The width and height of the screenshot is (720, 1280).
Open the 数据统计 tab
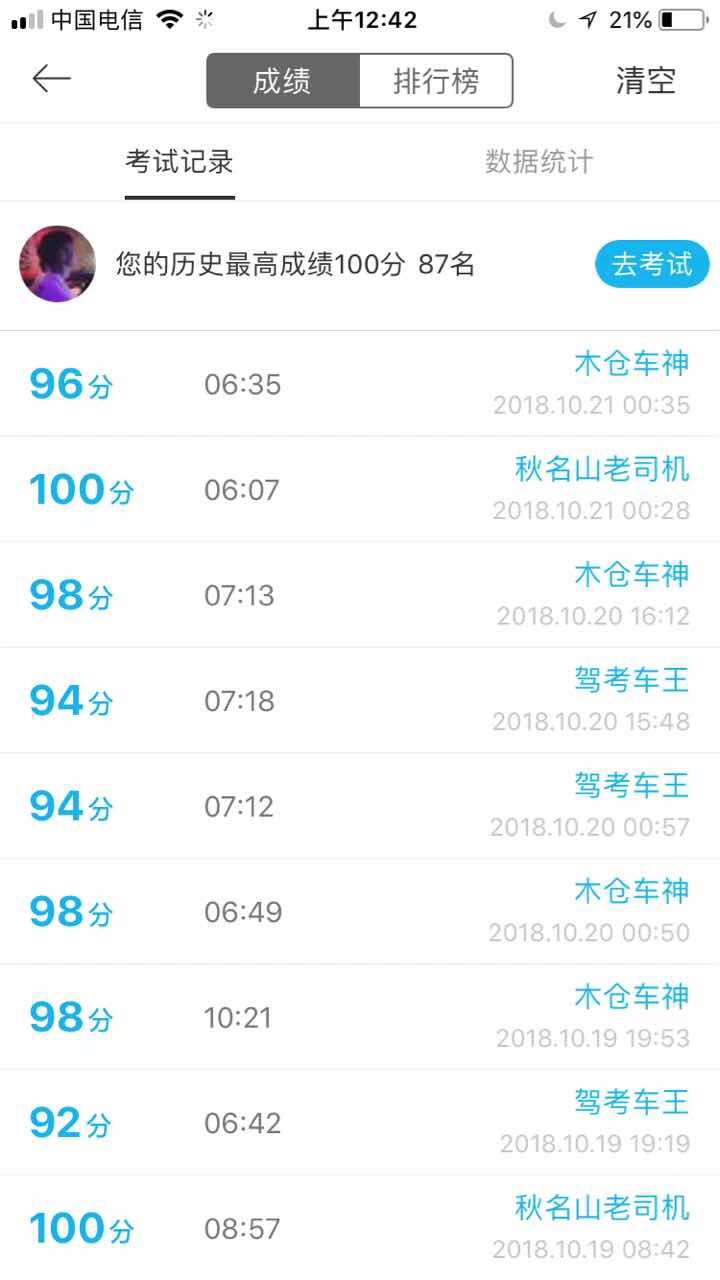pos(540,162)
